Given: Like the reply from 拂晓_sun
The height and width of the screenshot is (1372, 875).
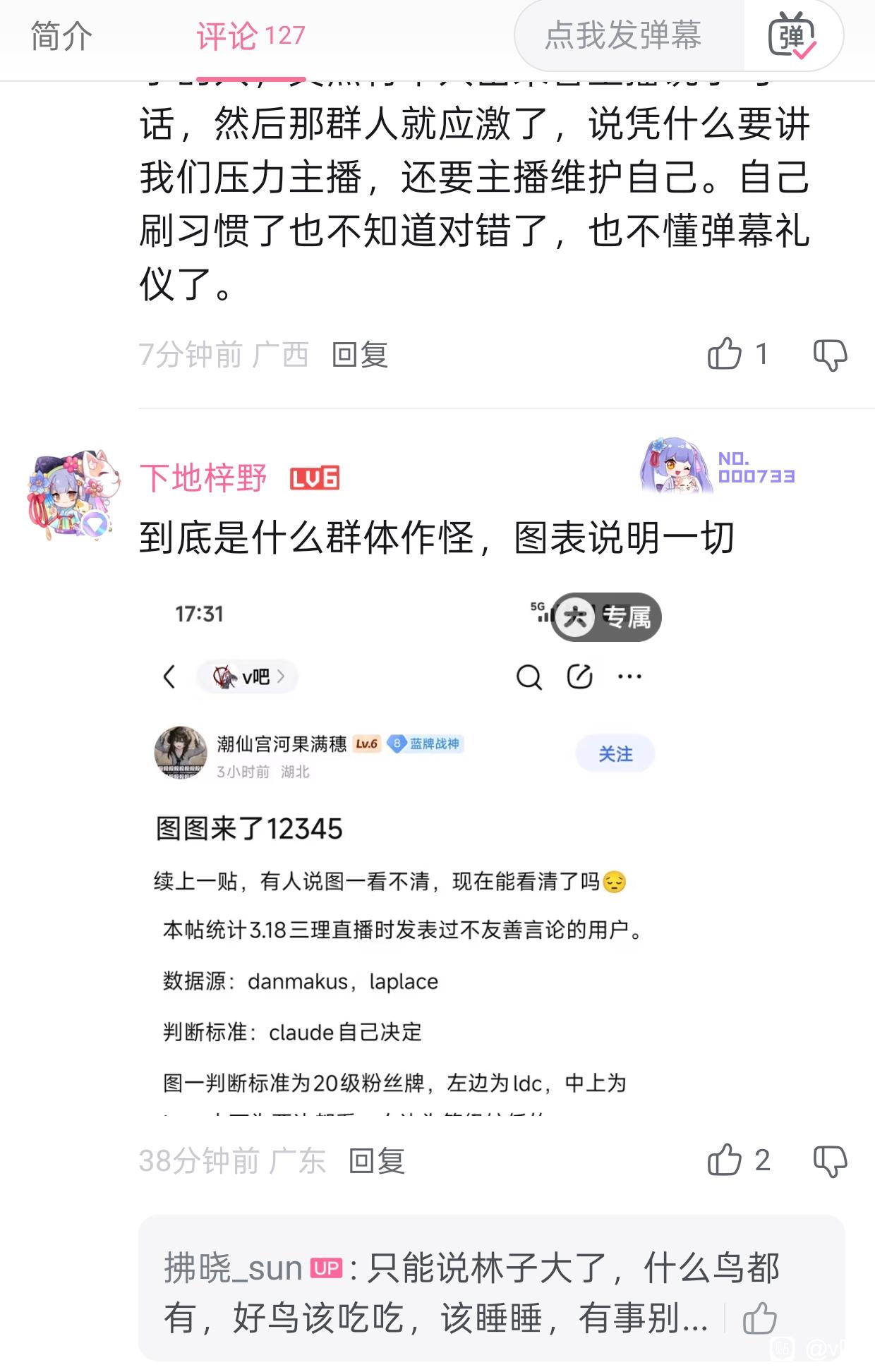Looking at the screenshot, I should coord(760,1318).
